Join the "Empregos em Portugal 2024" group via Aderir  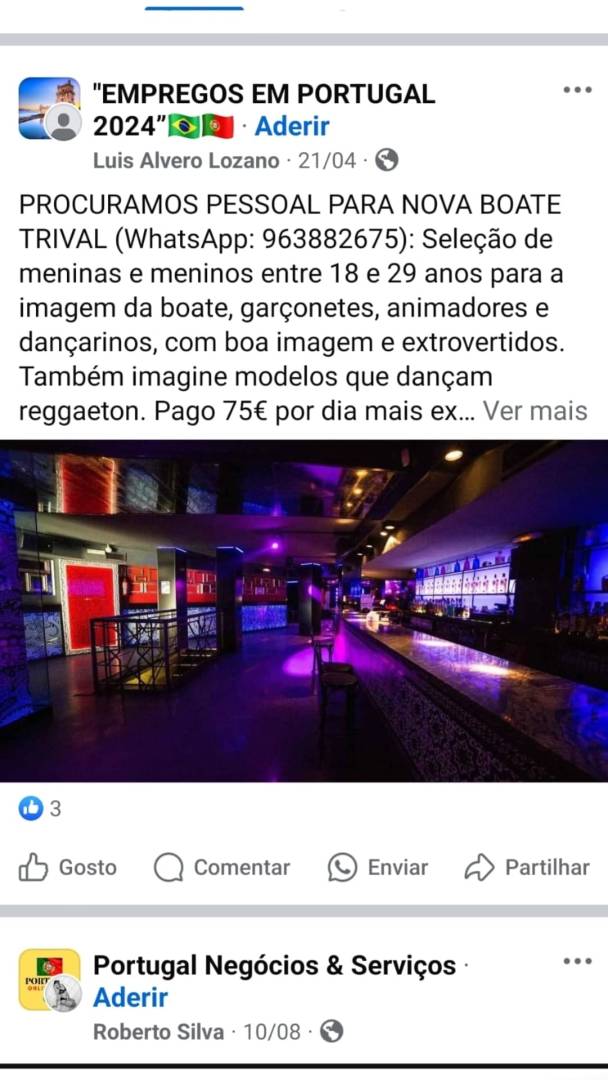[292, 126]
